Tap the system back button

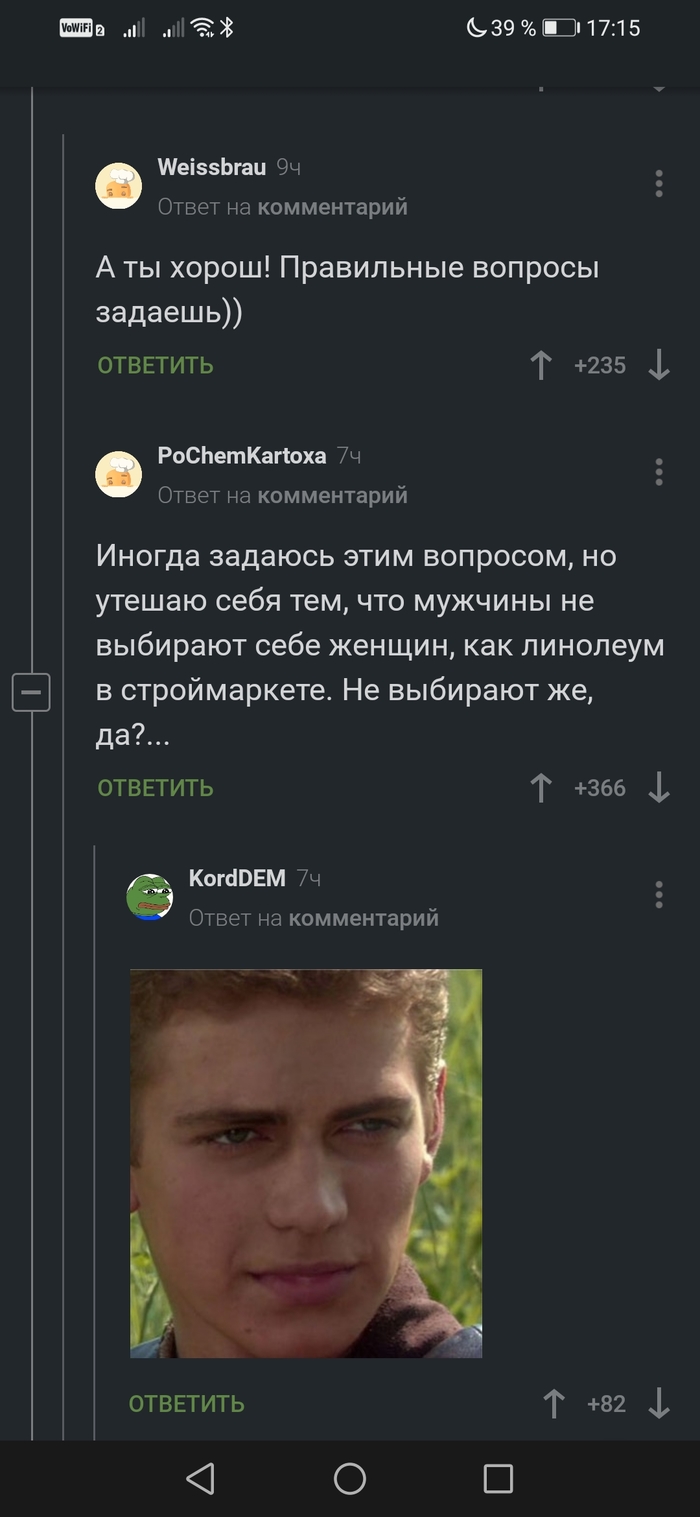pyautogui.click(x=200, y=1478)
